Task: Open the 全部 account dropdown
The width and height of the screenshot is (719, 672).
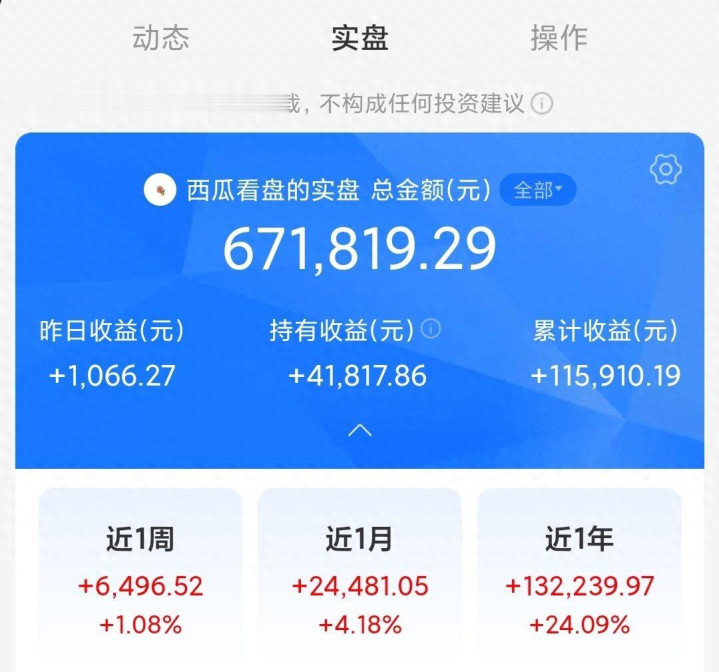Action: pyautogui.click(x=537, y=190)
